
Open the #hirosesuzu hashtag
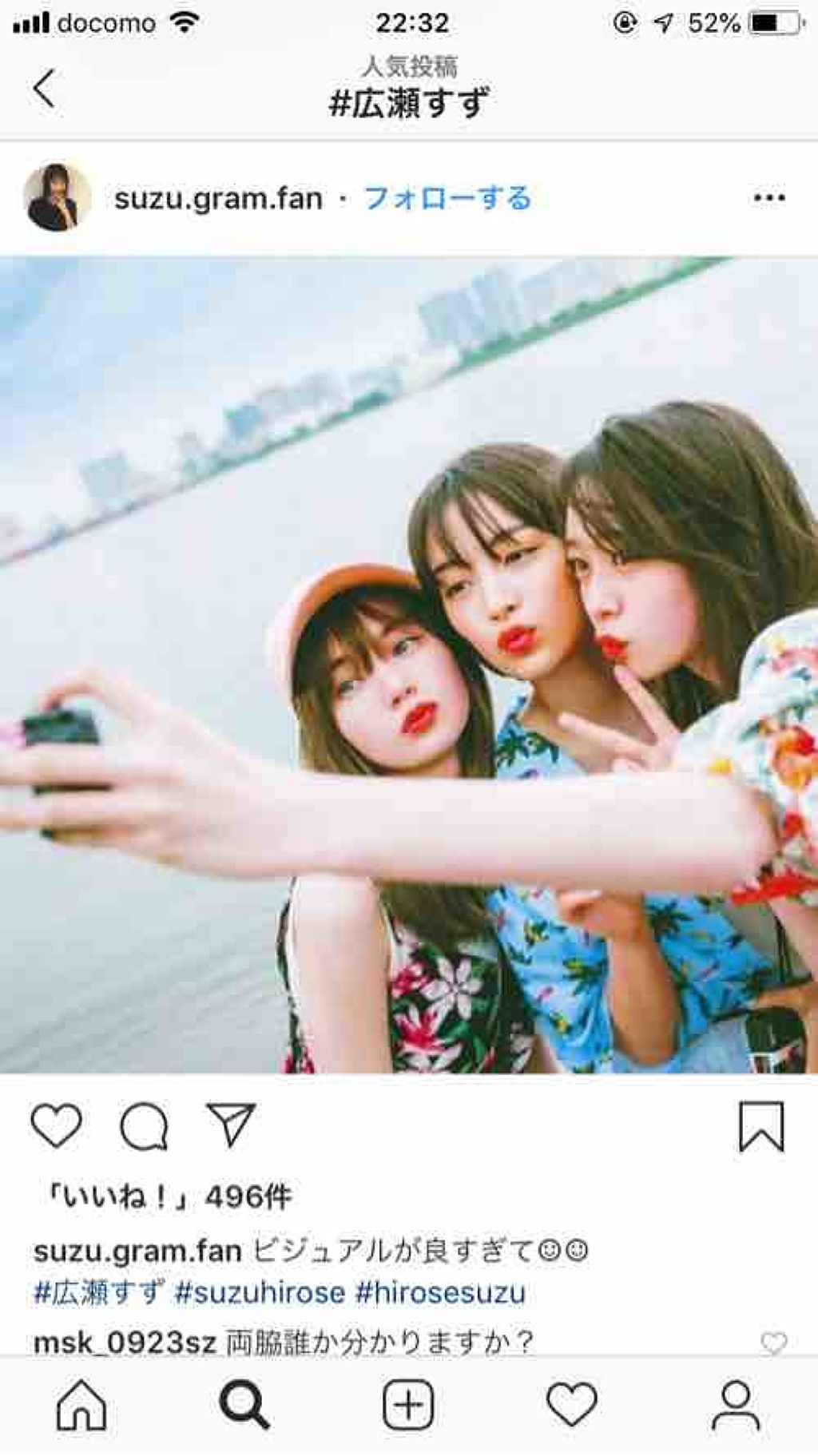point(440,1292)
